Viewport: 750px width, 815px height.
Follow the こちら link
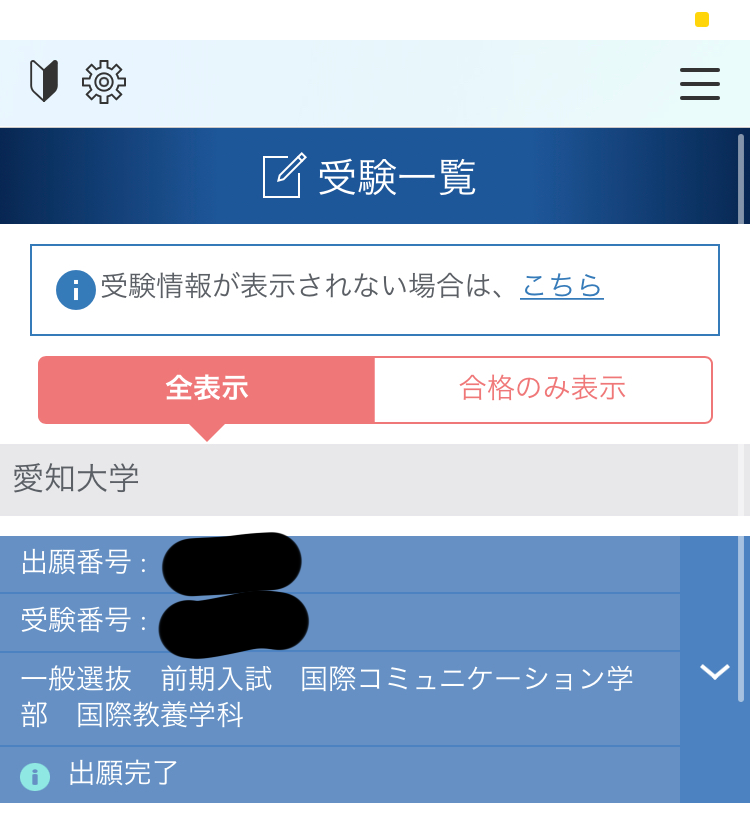pos(562,286)
